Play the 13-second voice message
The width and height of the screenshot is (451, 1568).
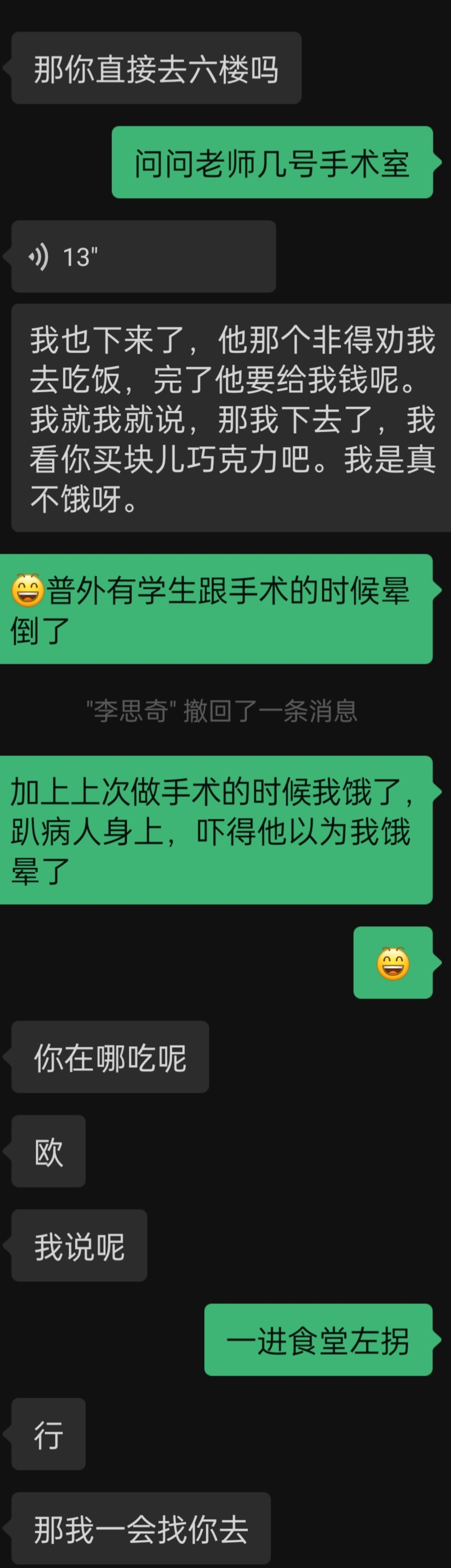(x=143, y=256)
